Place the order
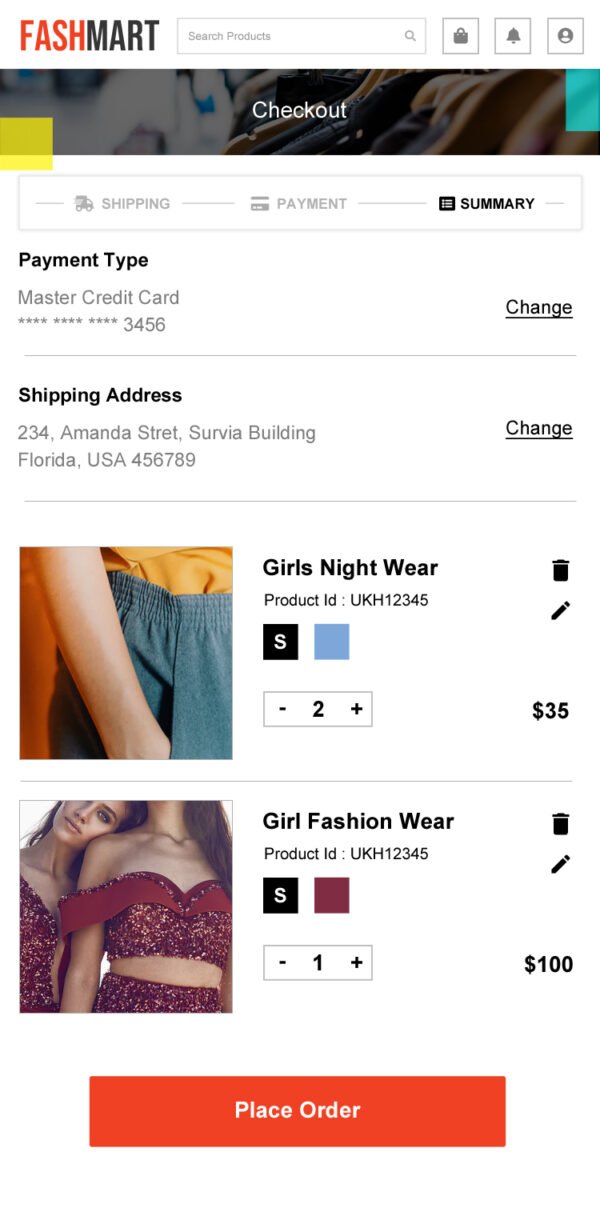Viewport: 600px width, 1208px height. click(x=297, y=1111)
